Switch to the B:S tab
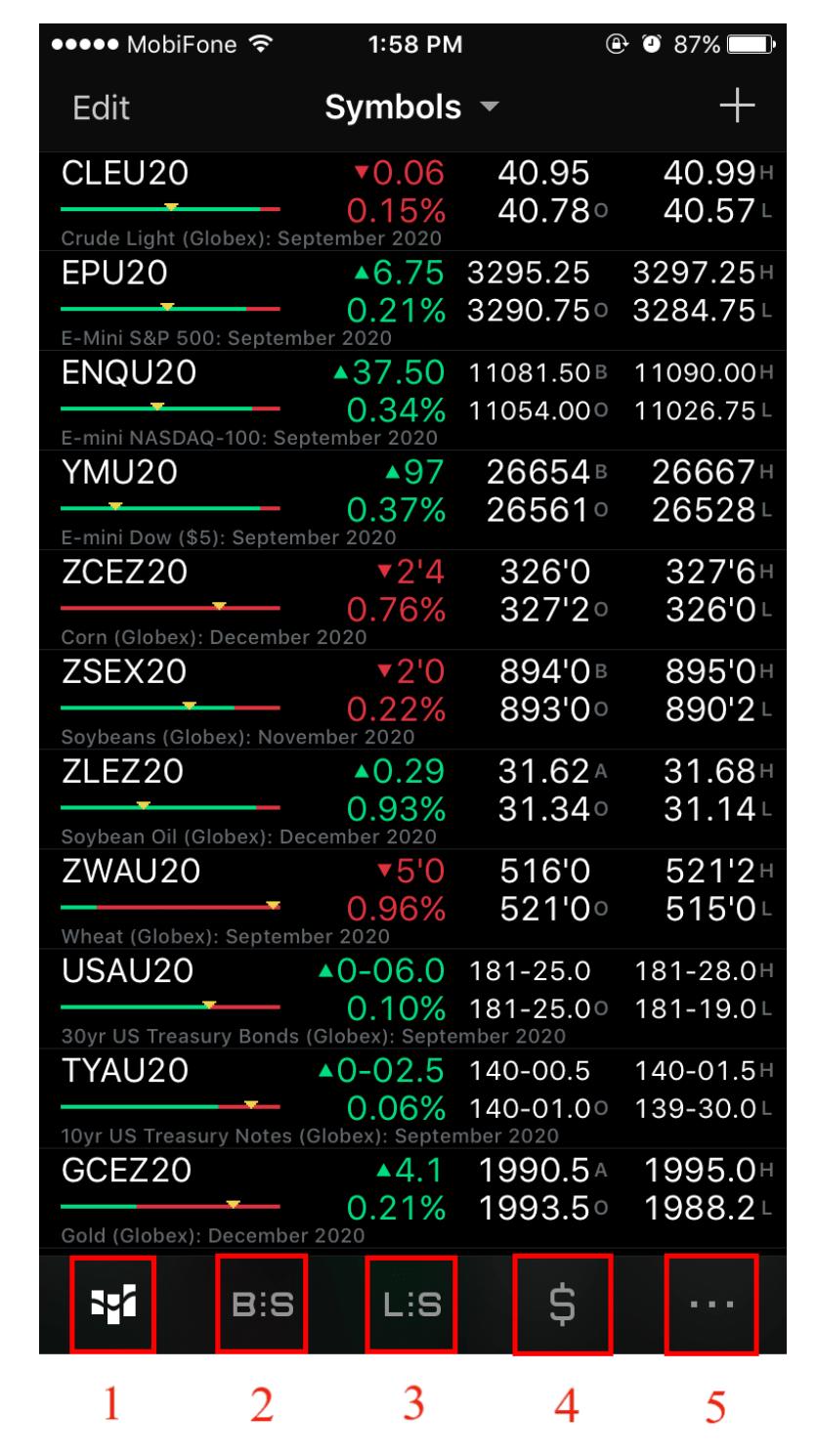This screenshot has height=1456, width=817. [x=261, y=1304]
